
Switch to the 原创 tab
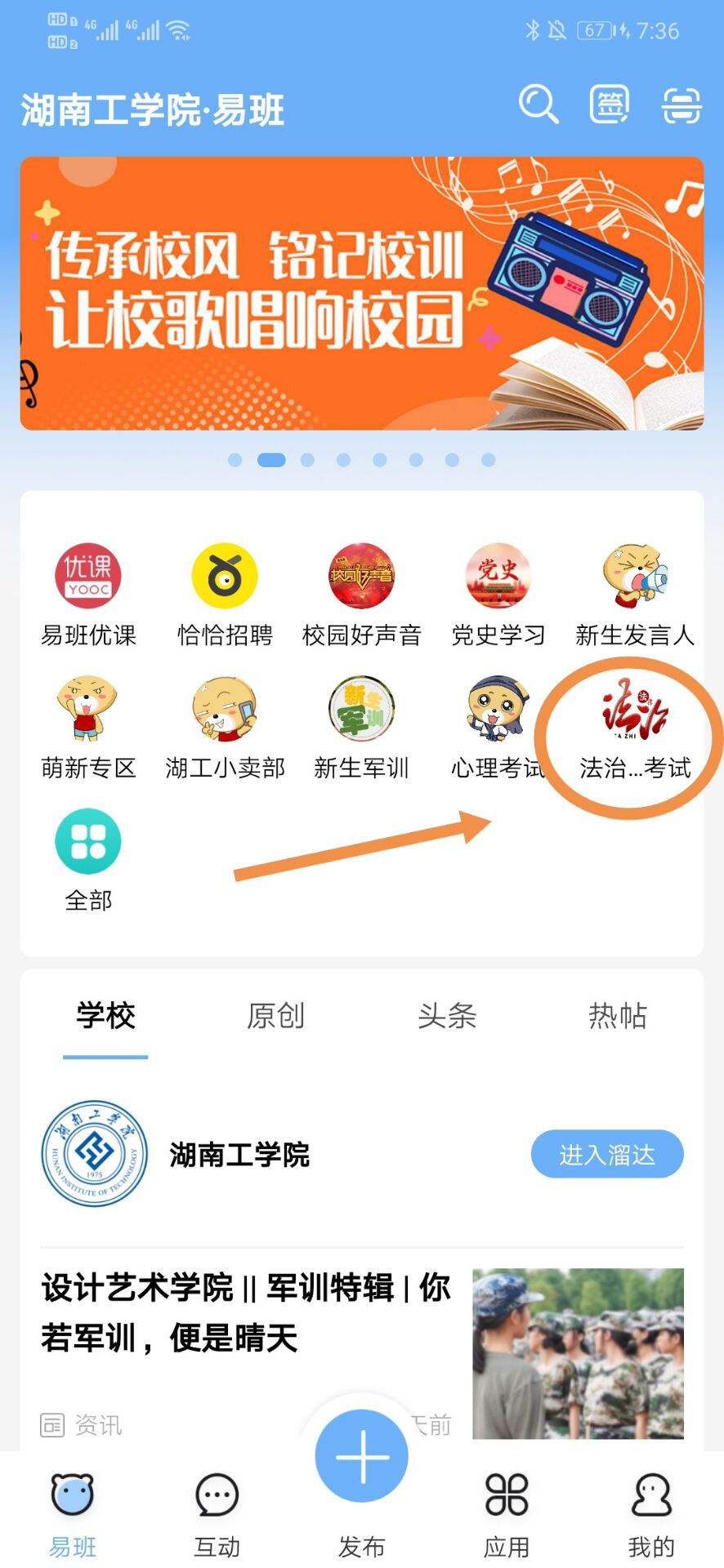275,1016
